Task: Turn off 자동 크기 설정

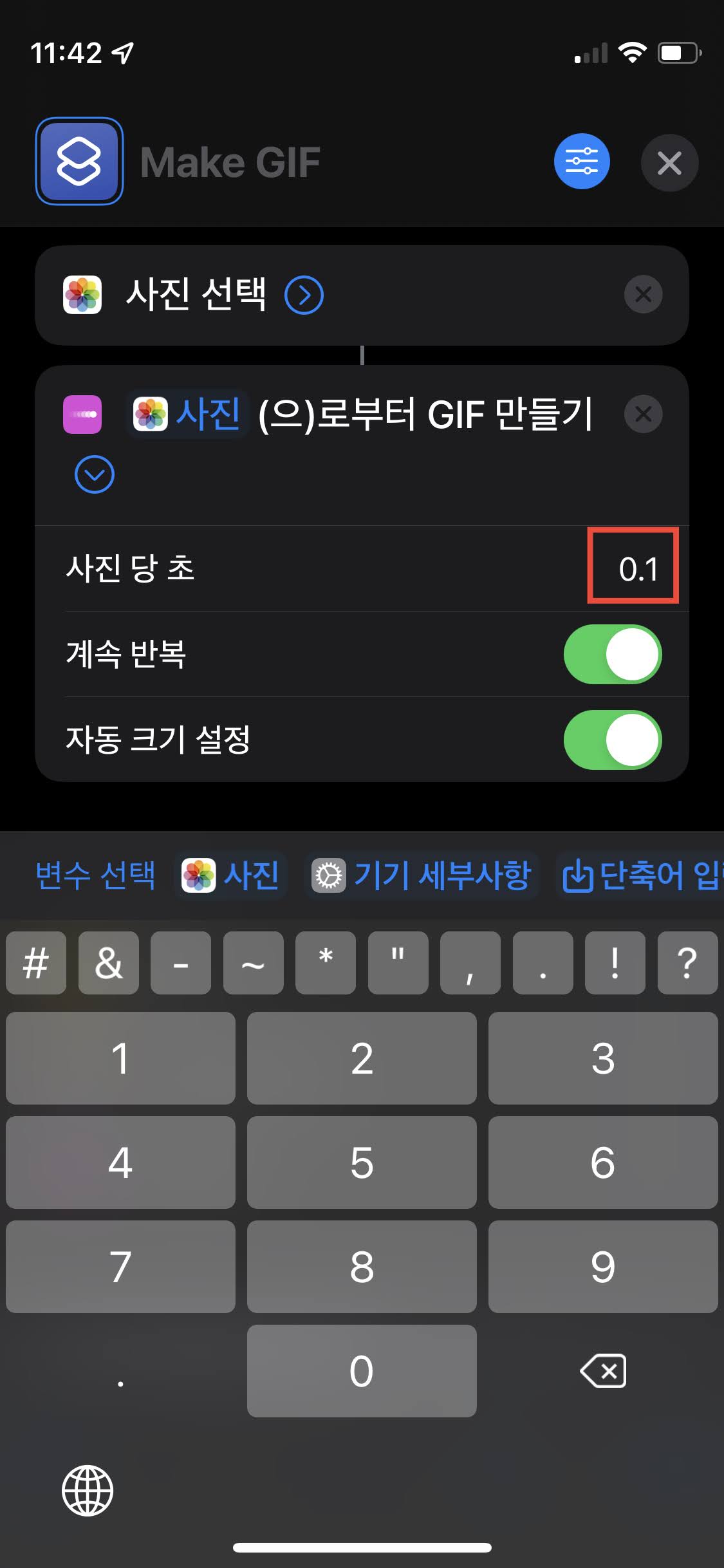Action: point(611,741)
